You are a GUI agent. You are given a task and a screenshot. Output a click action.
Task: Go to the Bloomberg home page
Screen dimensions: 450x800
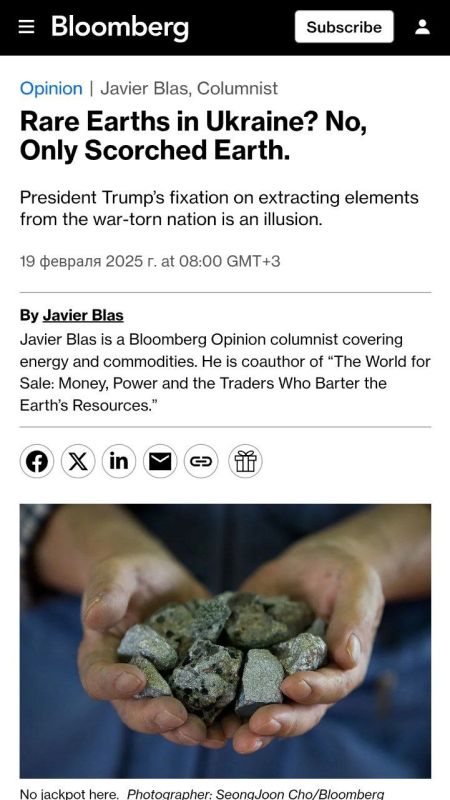pyautogui.click(x=120, y=27)
